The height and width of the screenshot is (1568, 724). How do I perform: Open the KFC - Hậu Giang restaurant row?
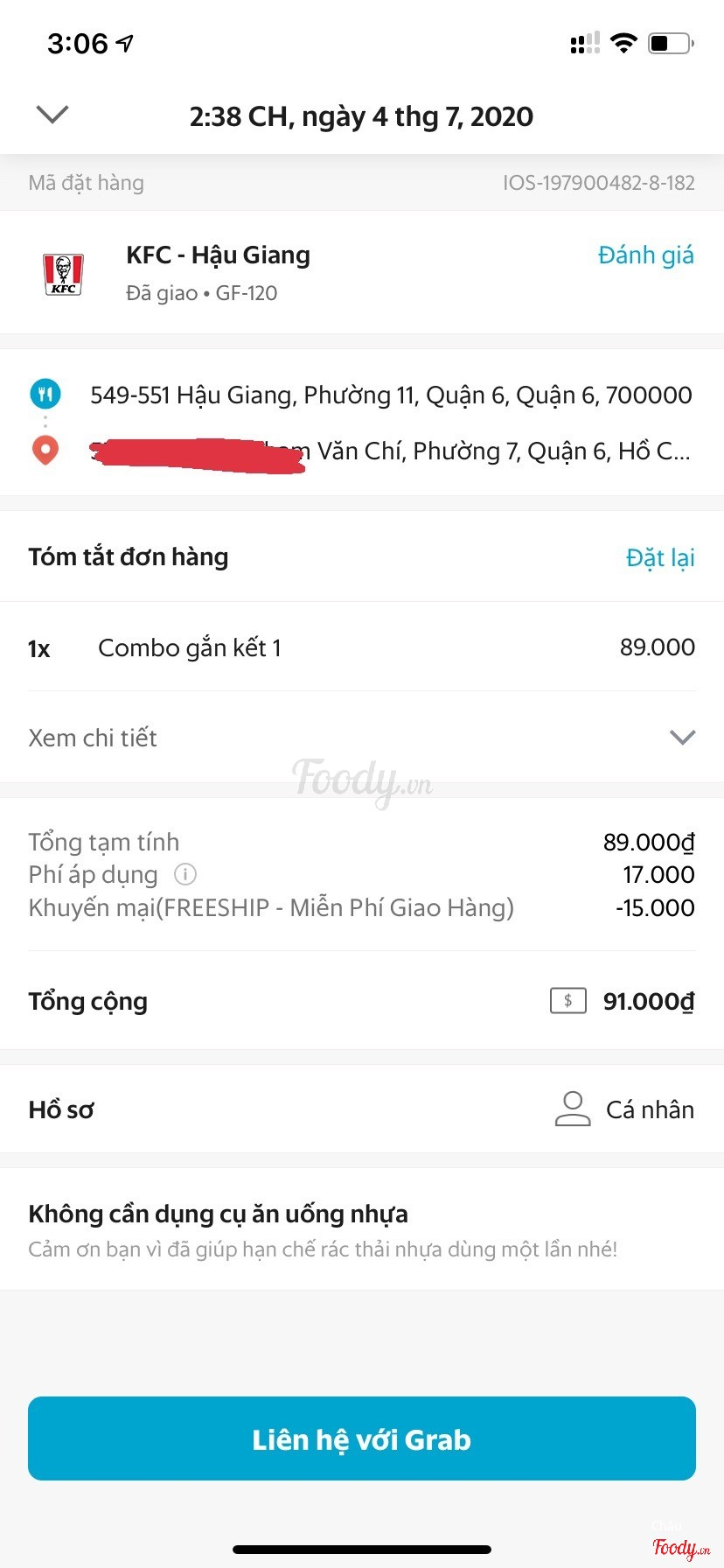[x=219, y=272]
